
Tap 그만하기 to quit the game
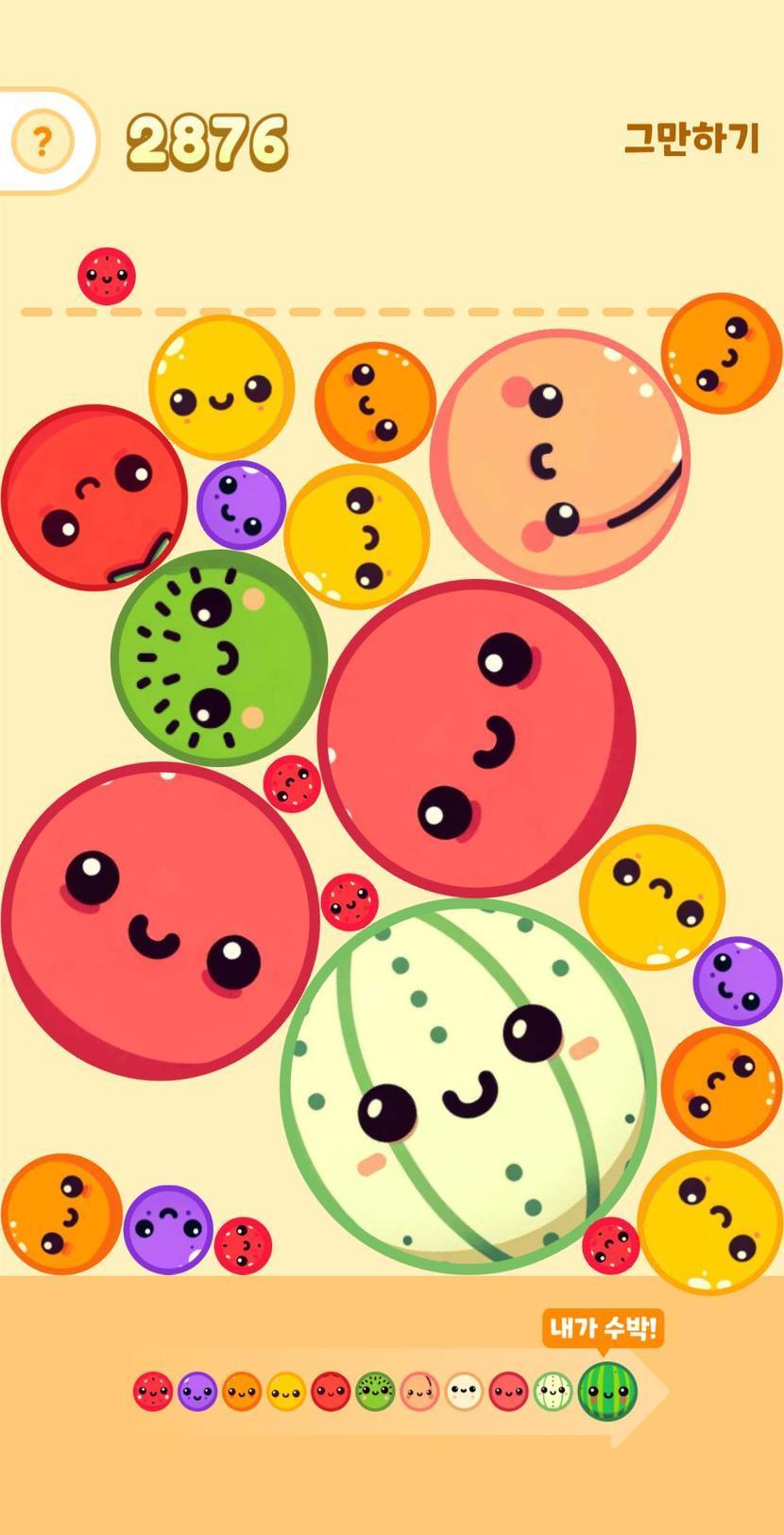691,139
